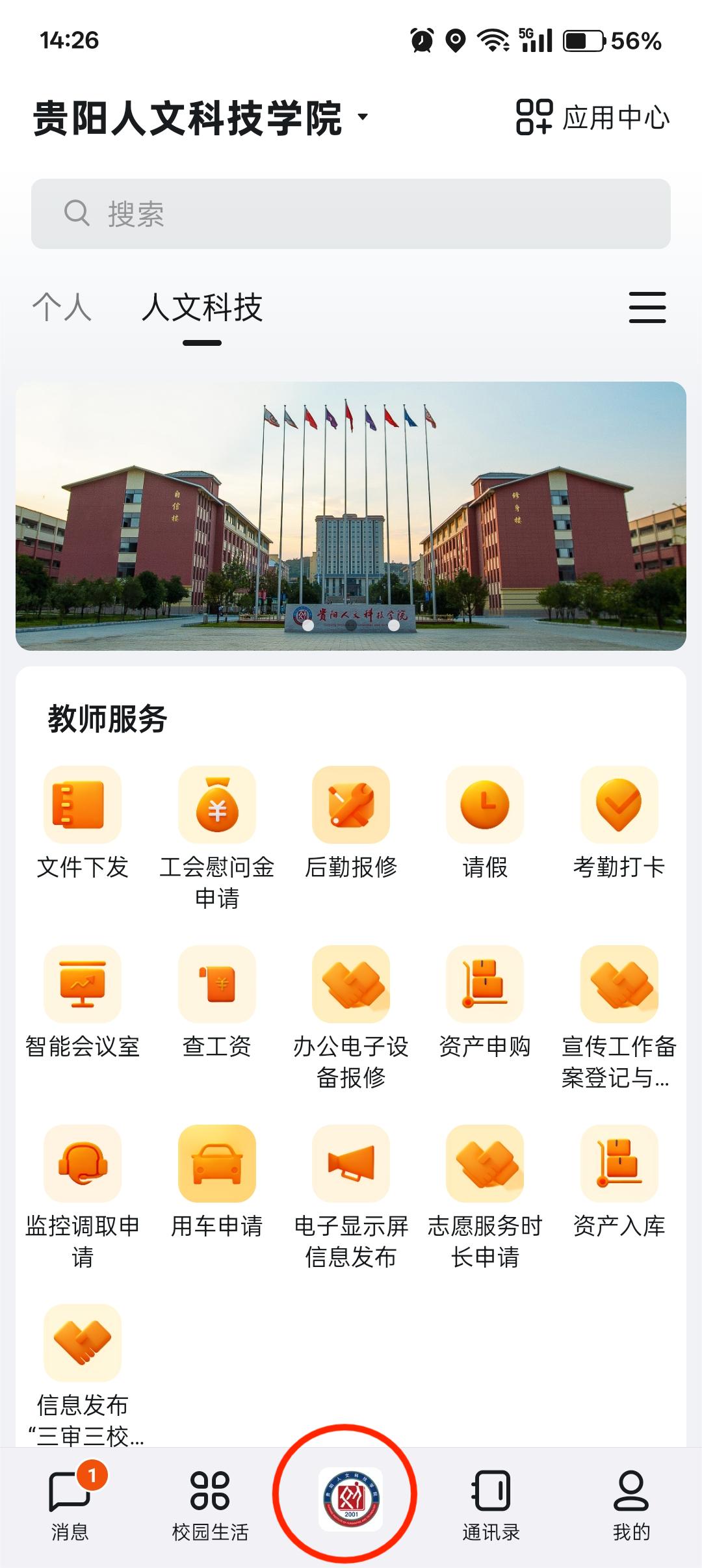702x1568 pixels.
Task: Open 请假 leave request
Action: (x=485, y=805)
